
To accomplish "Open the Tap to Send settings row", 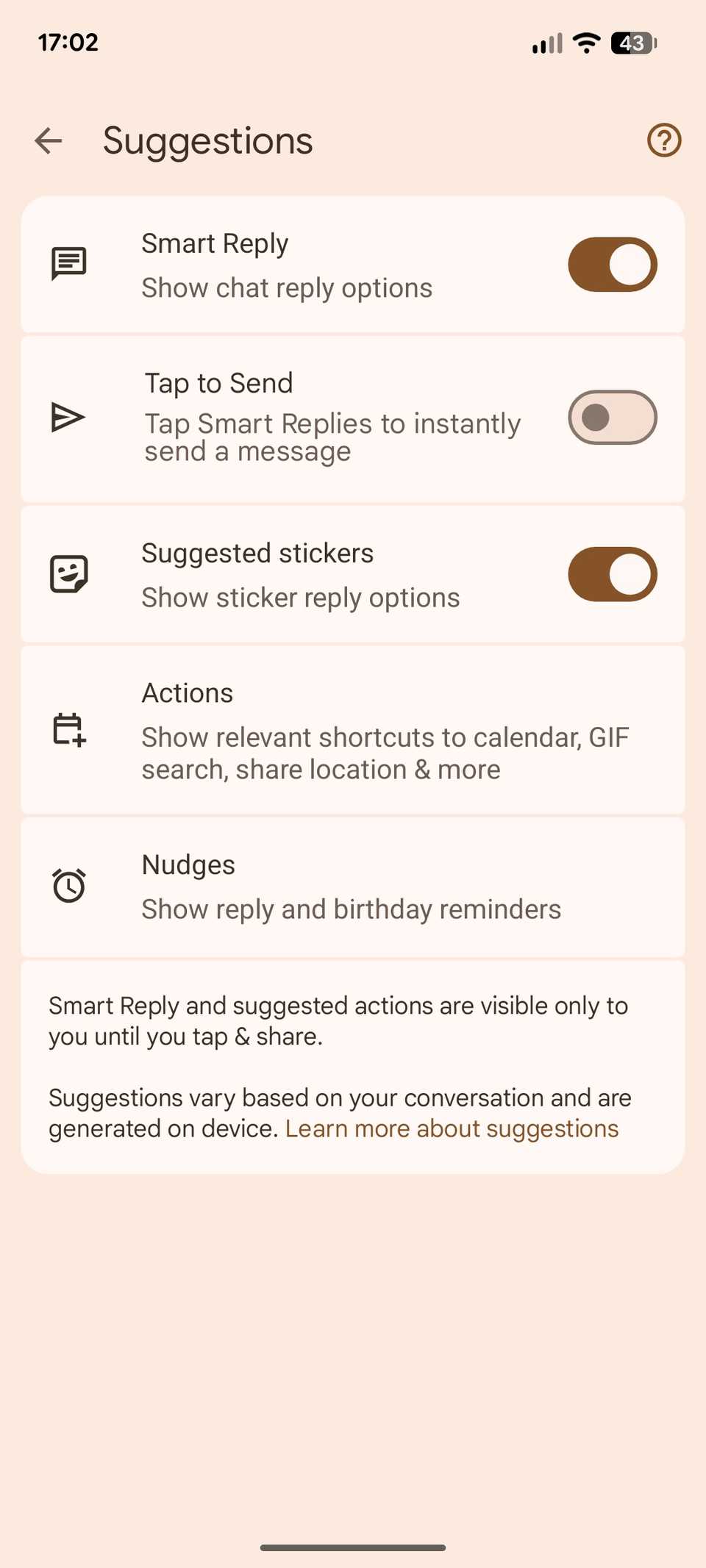I will (331, 417).
